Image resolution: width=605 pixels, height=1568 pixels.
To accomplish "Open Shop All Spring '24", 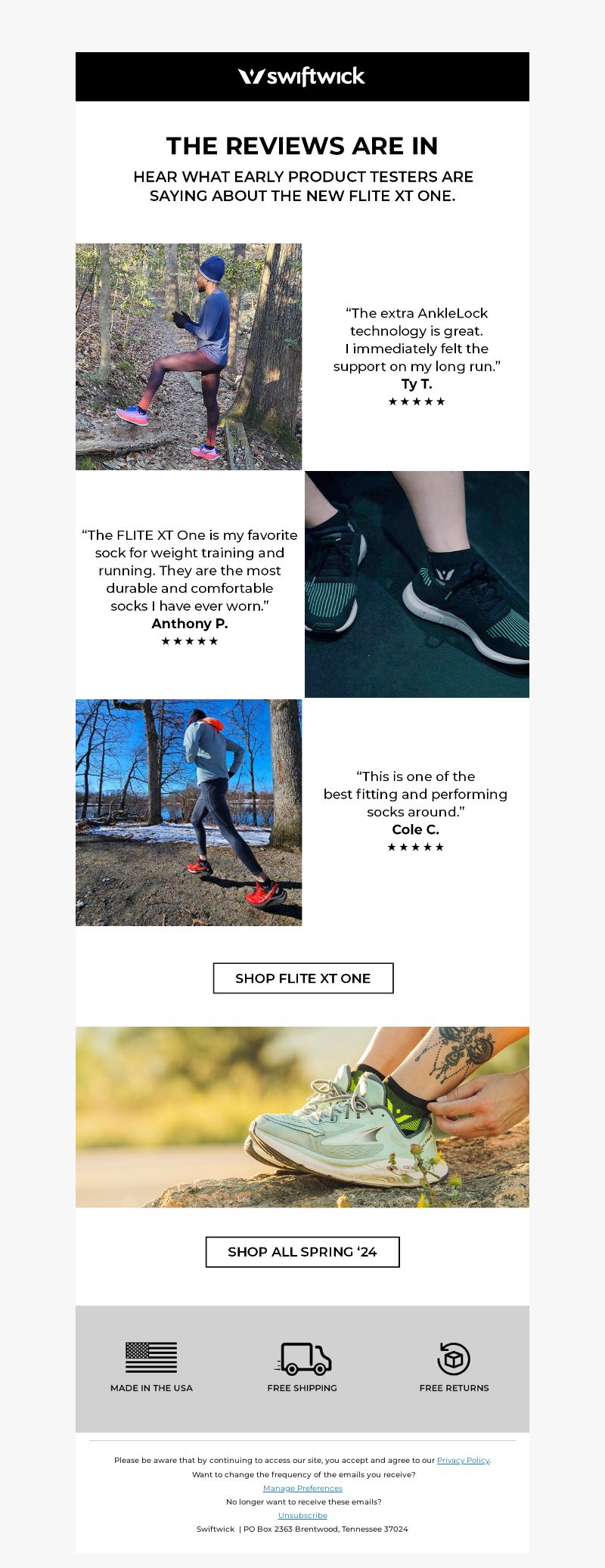I will (x=302, y=1252).
